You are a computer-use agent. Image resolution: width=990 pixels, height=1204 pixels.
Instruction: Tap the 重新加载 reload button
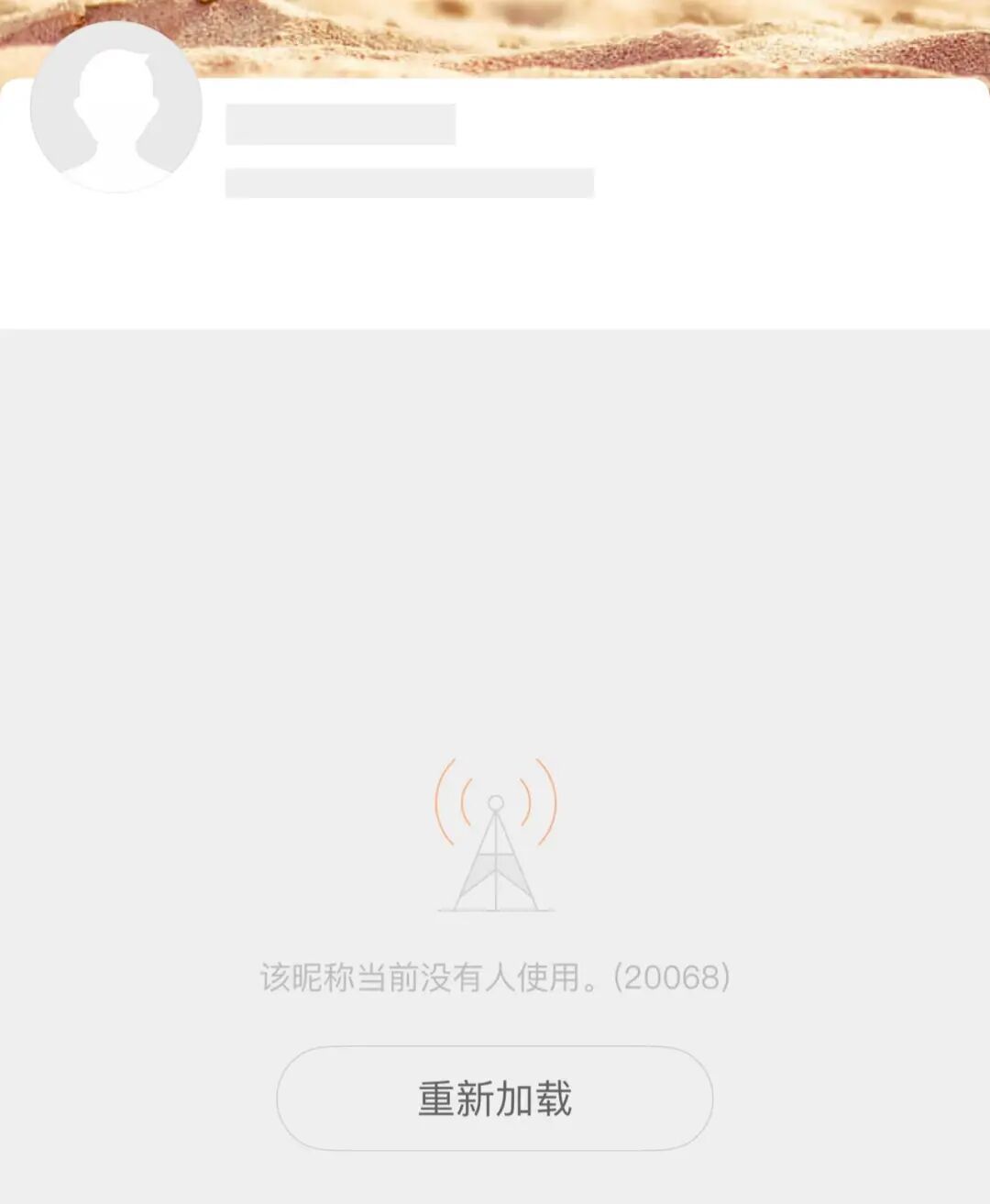495,1098
